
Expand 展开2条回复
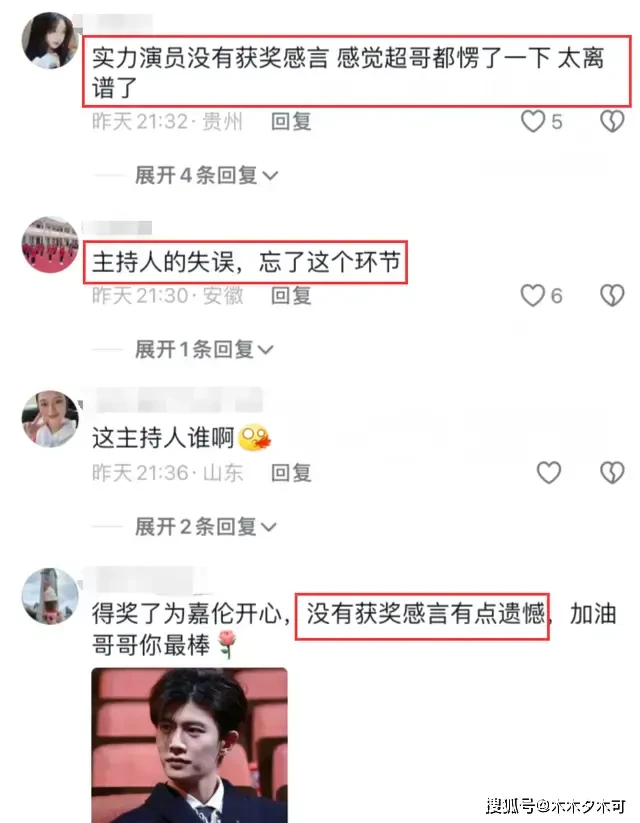206,526
